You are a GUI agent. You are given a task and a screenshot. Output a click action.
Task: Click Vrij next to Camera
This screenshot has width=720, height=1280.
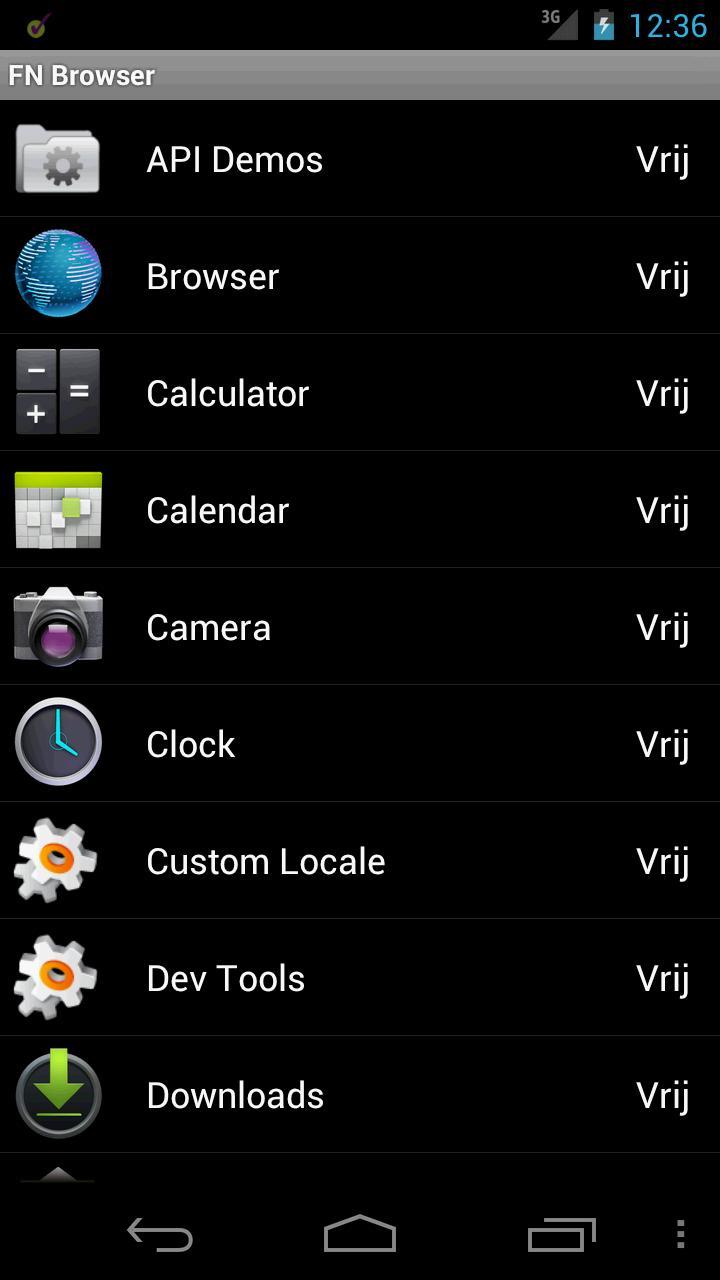[663, 626]
